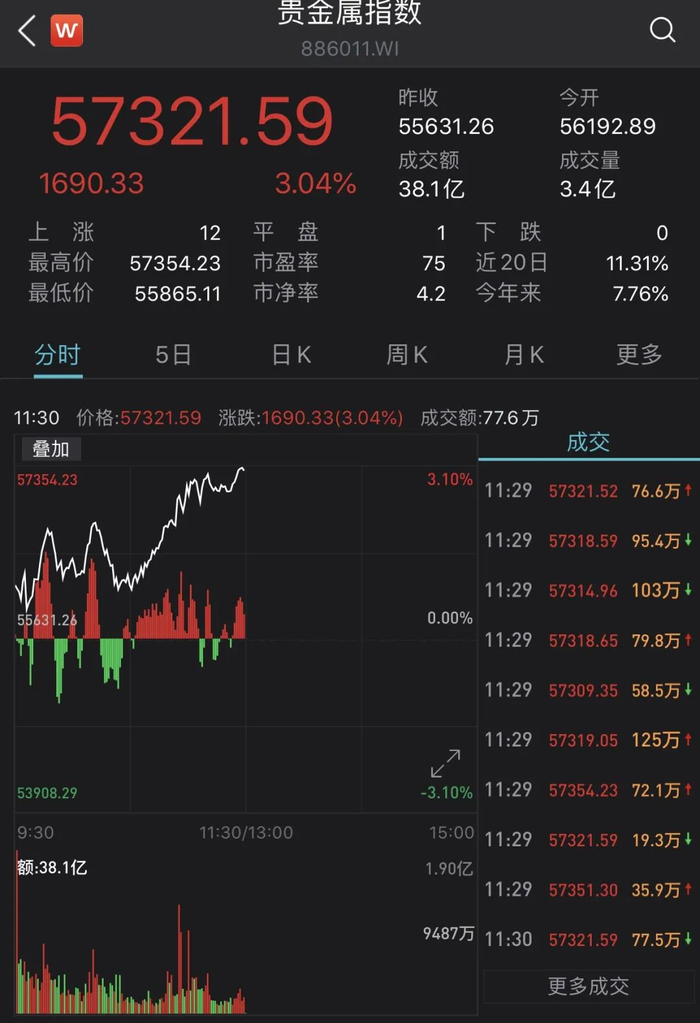The image size is (700, 1023).
Task: View 更多成交 trade records
Action: (x=588, y=986)
